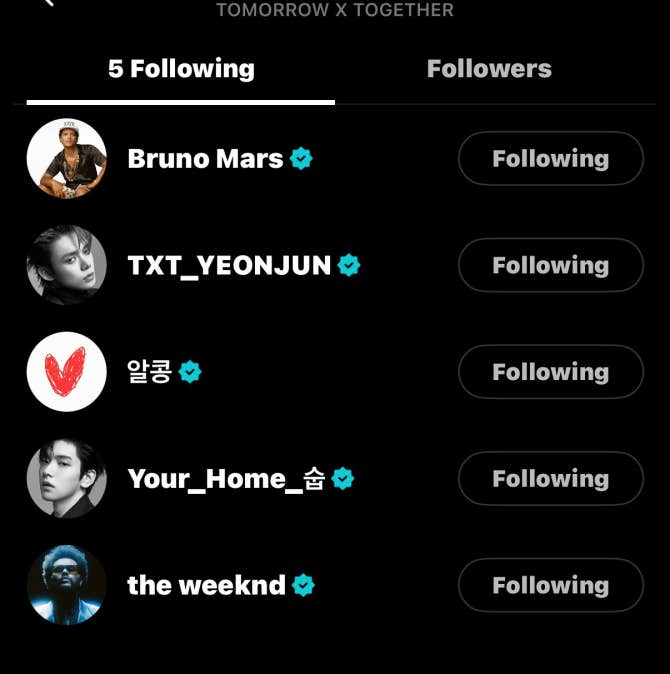Open the Your_Home_숩 profile
This screenshot has width=670, height=674.
226,479
